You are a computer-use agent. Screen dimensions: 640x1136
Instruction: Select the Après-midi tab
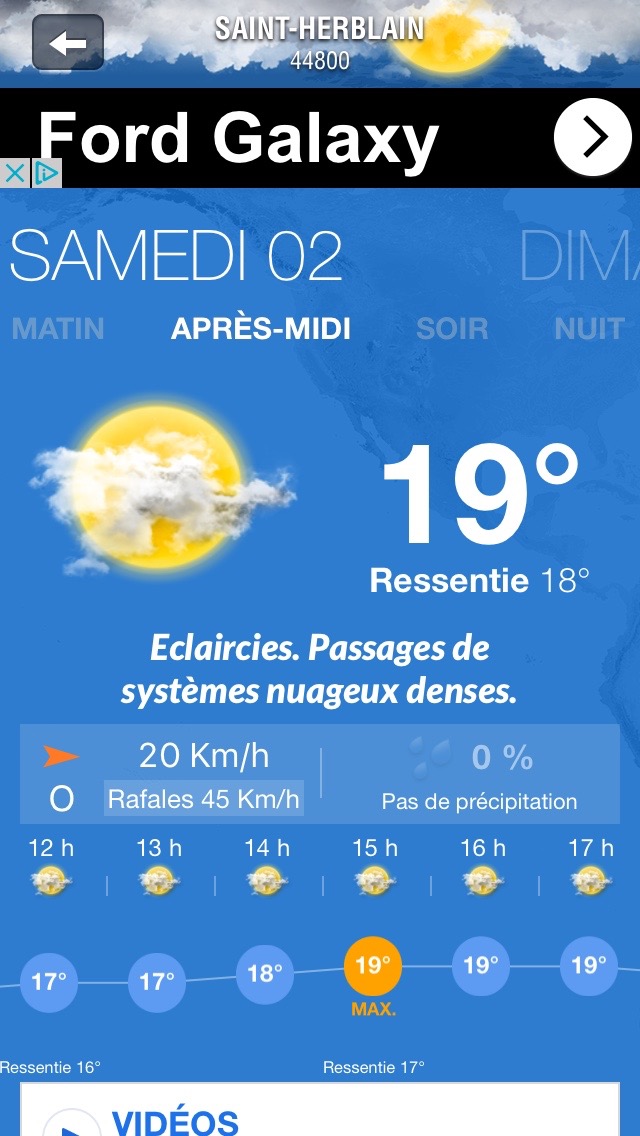(x=261, y=328)
